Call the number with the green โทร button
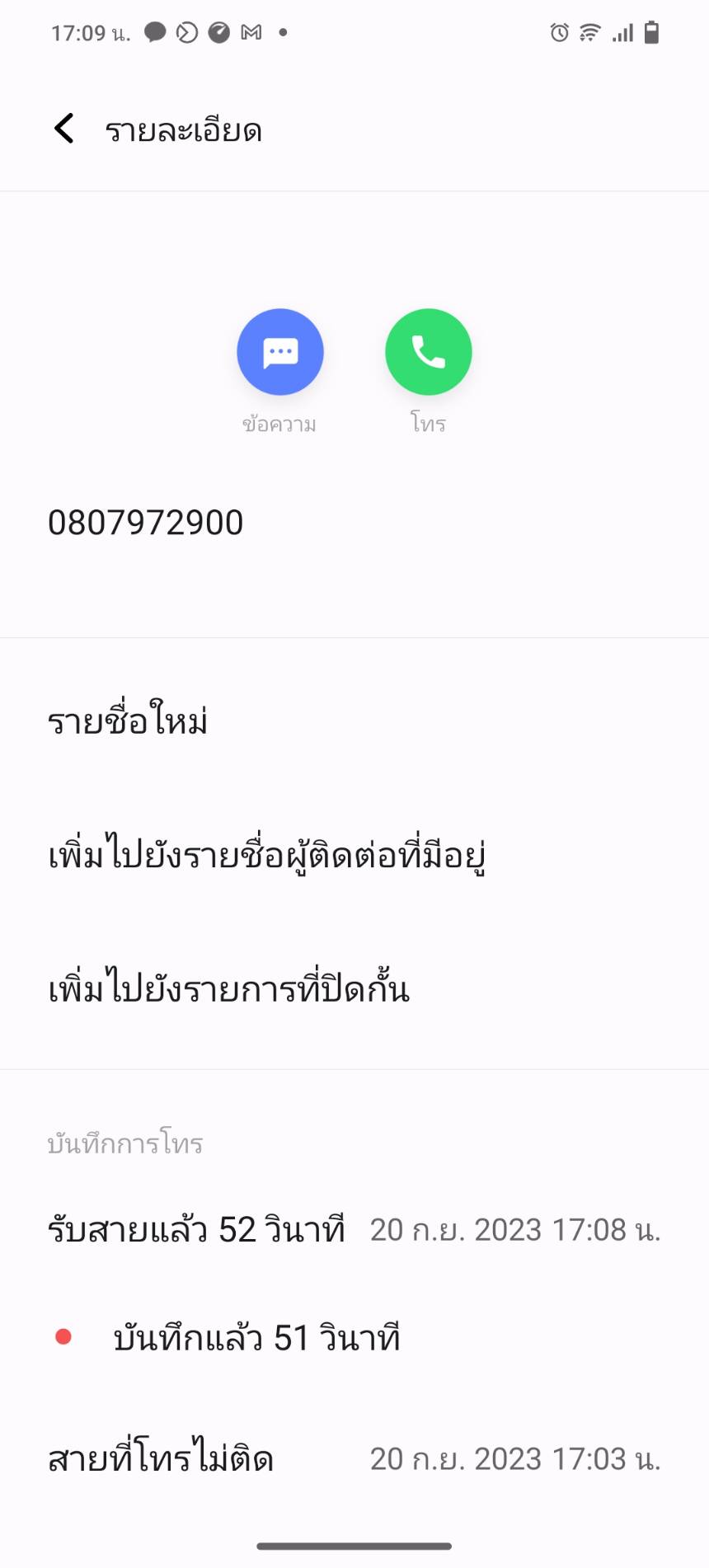Screen dimensions: 709x1568 click(x=428, y=352)
